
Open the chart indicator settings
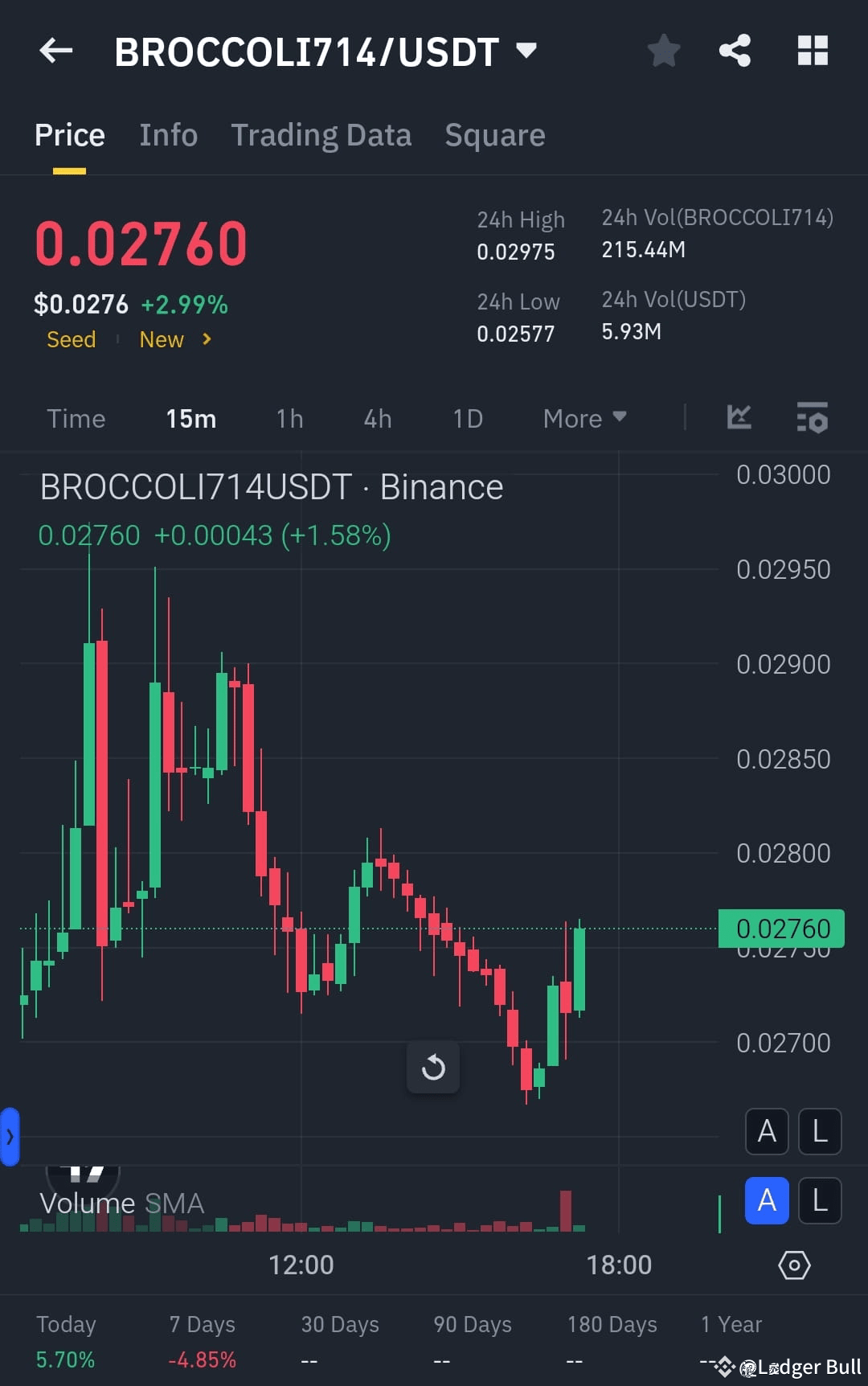tap(812, 418)
